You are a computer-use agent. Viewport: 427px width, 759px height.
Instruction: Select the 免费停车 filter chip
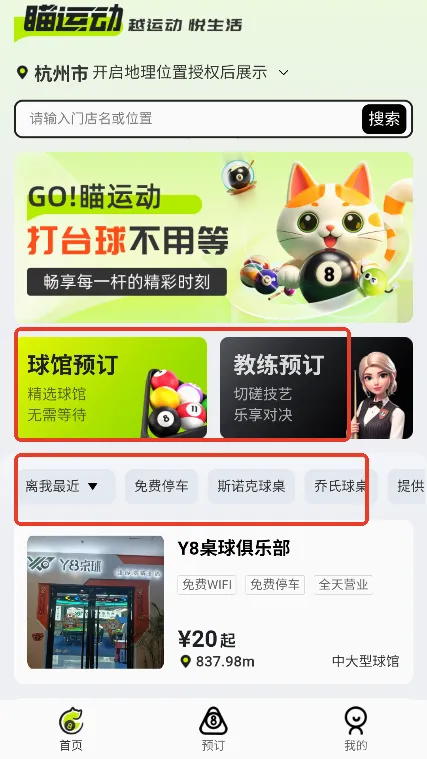(x=161, y=486)
